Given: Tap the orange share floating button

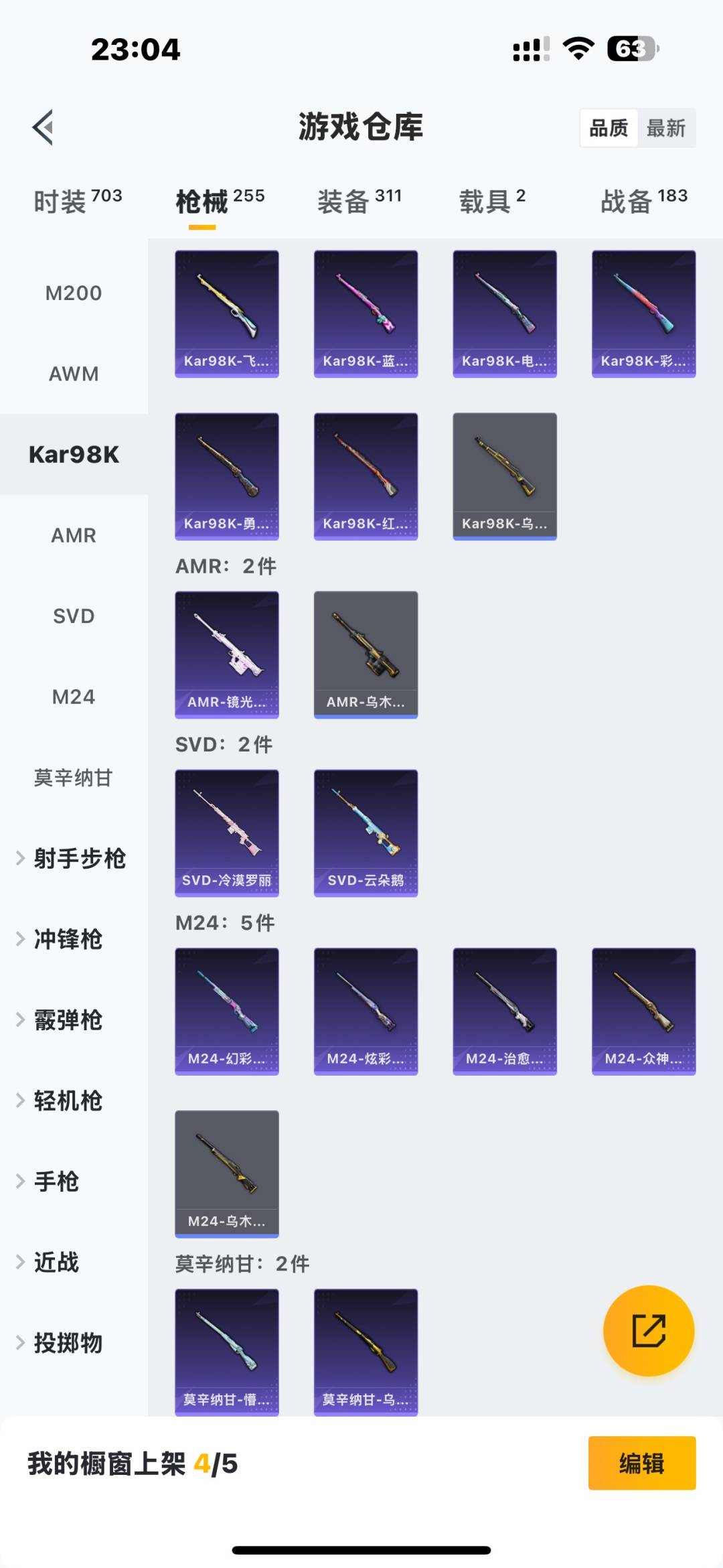Looking at the screenshot, I should (648, 1331).
